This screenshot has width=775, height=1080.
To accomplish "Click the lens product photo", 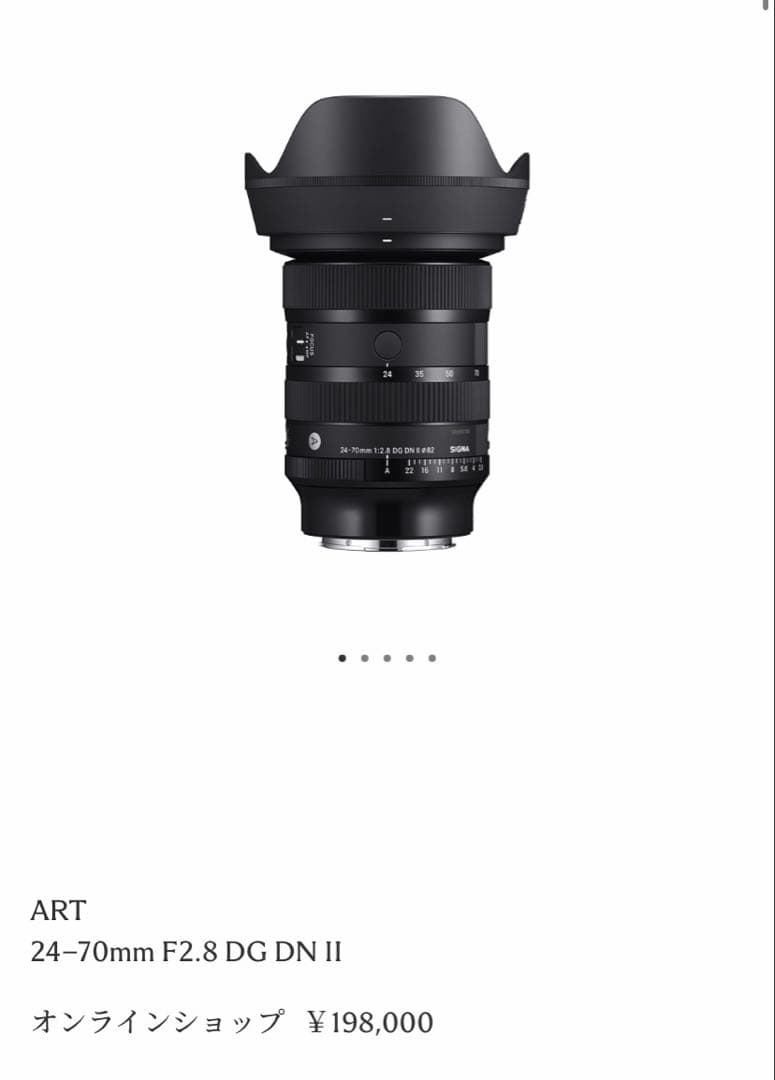I will tap(387, 330).
